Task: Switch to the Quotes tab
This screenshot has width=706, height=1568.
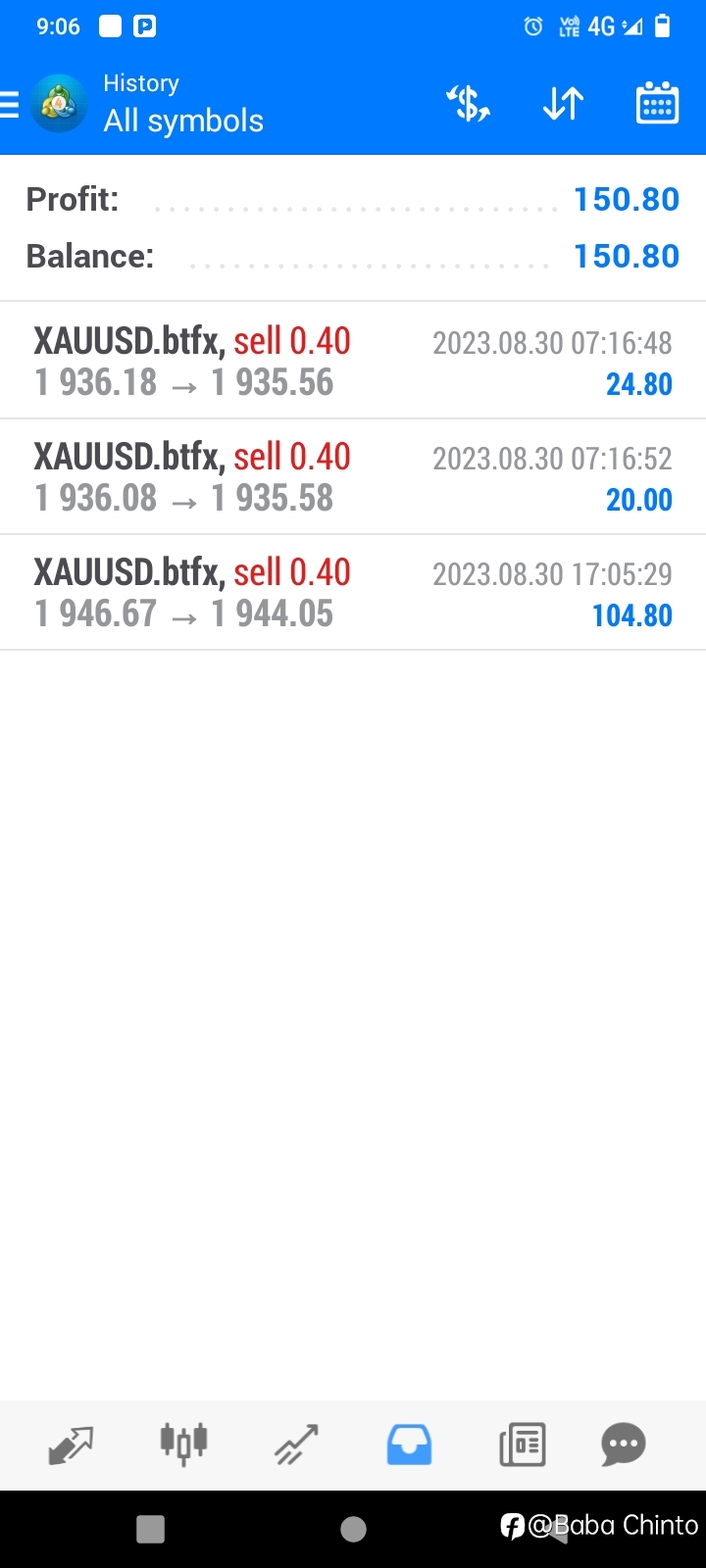Action: pyautogui.click(x=71, y=1445)
